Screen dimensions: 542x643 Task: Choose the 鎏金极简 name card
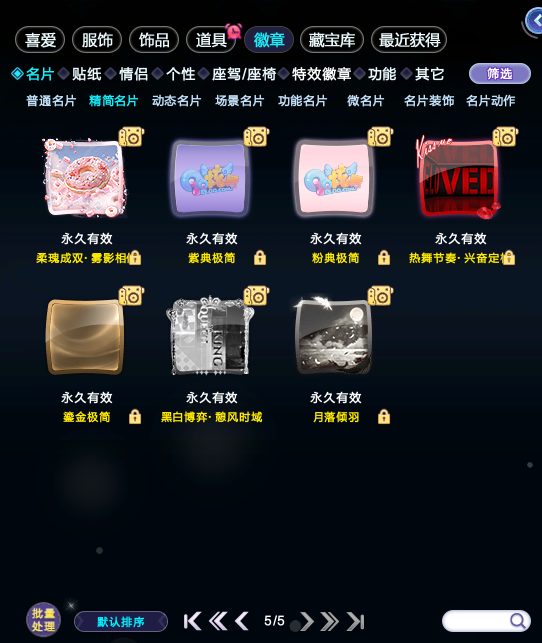coord(85,336)
